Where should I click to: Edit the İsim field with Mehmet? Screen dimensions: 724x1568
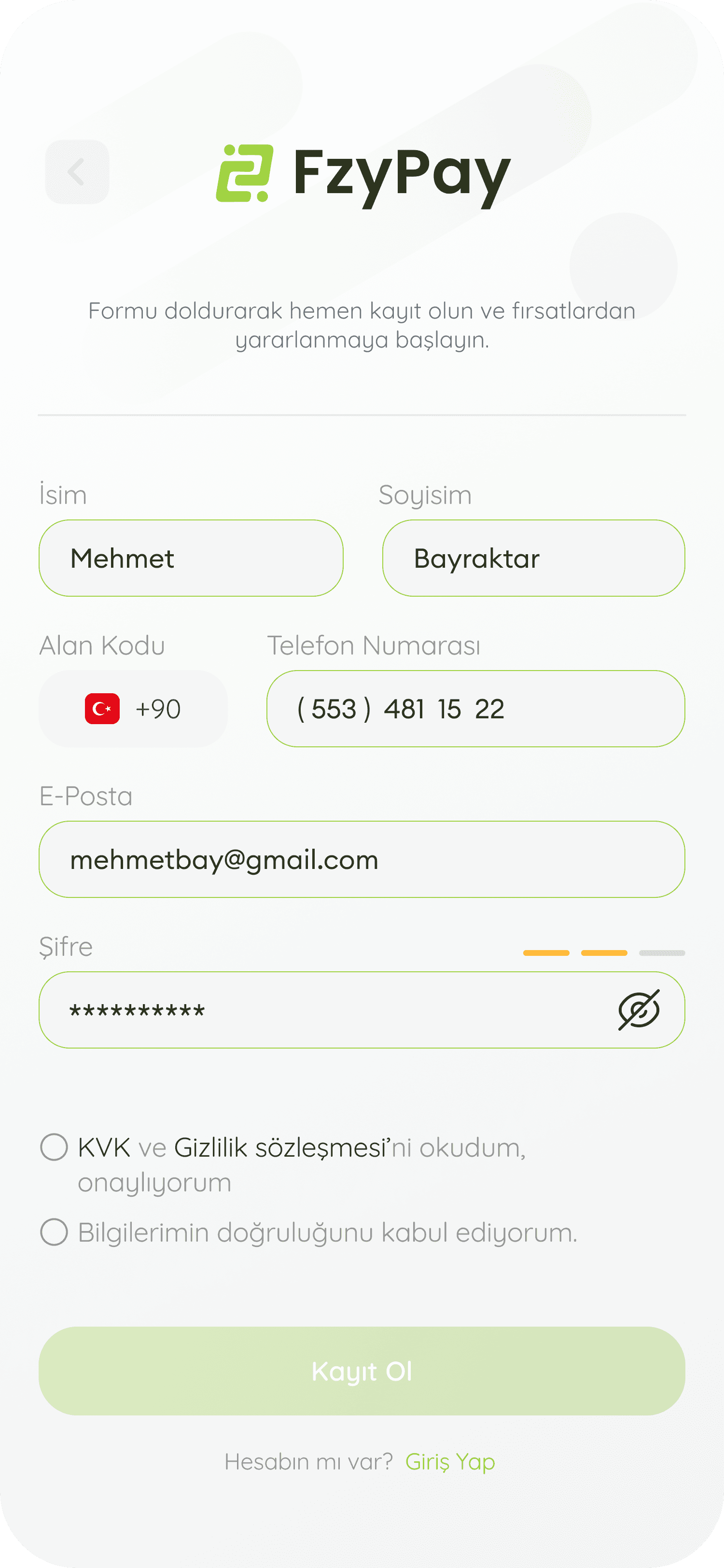coord(191,558)
